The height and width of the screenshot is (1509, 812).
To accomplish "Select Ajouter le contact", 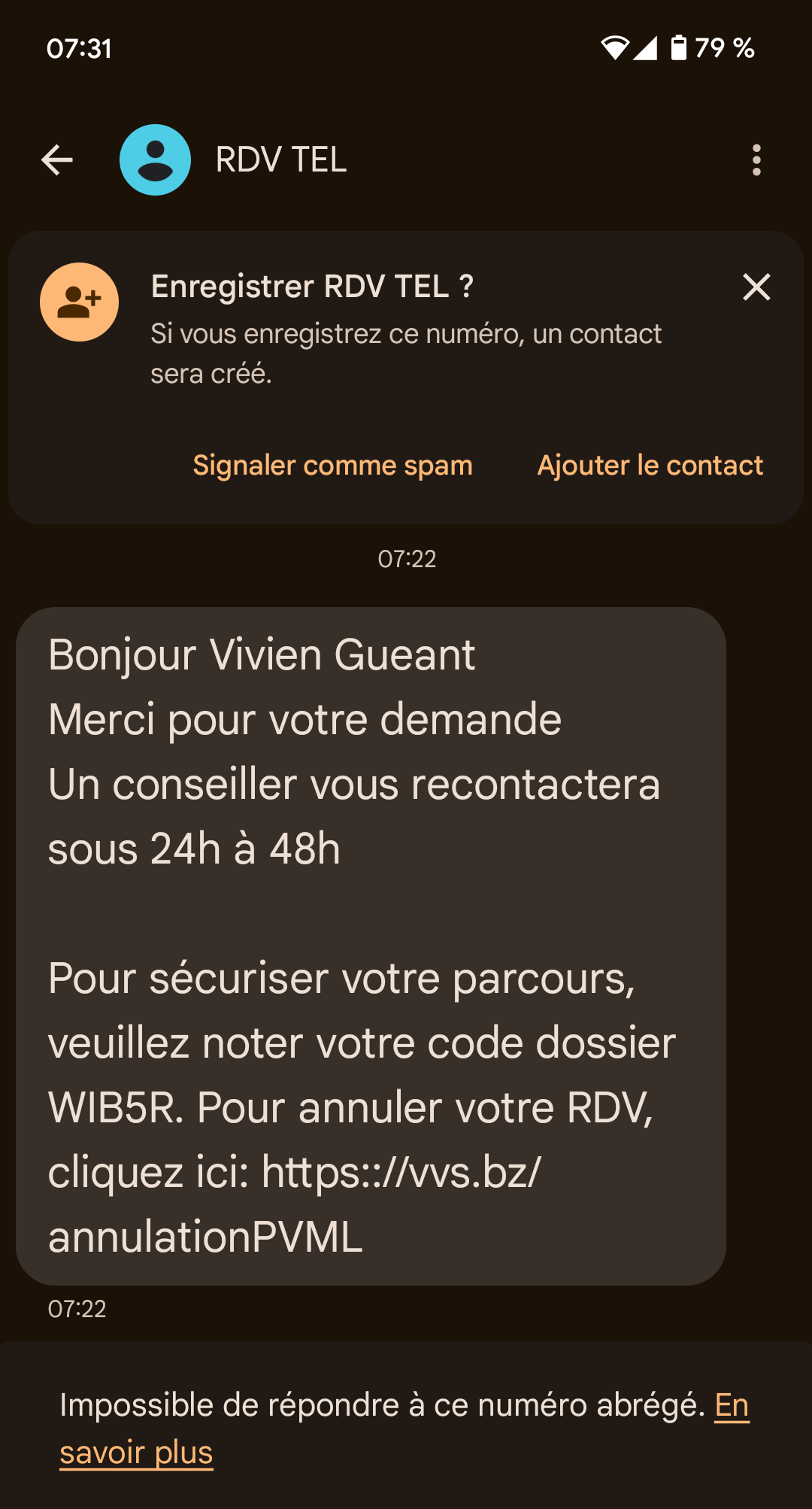I will (x=650, y=465).
